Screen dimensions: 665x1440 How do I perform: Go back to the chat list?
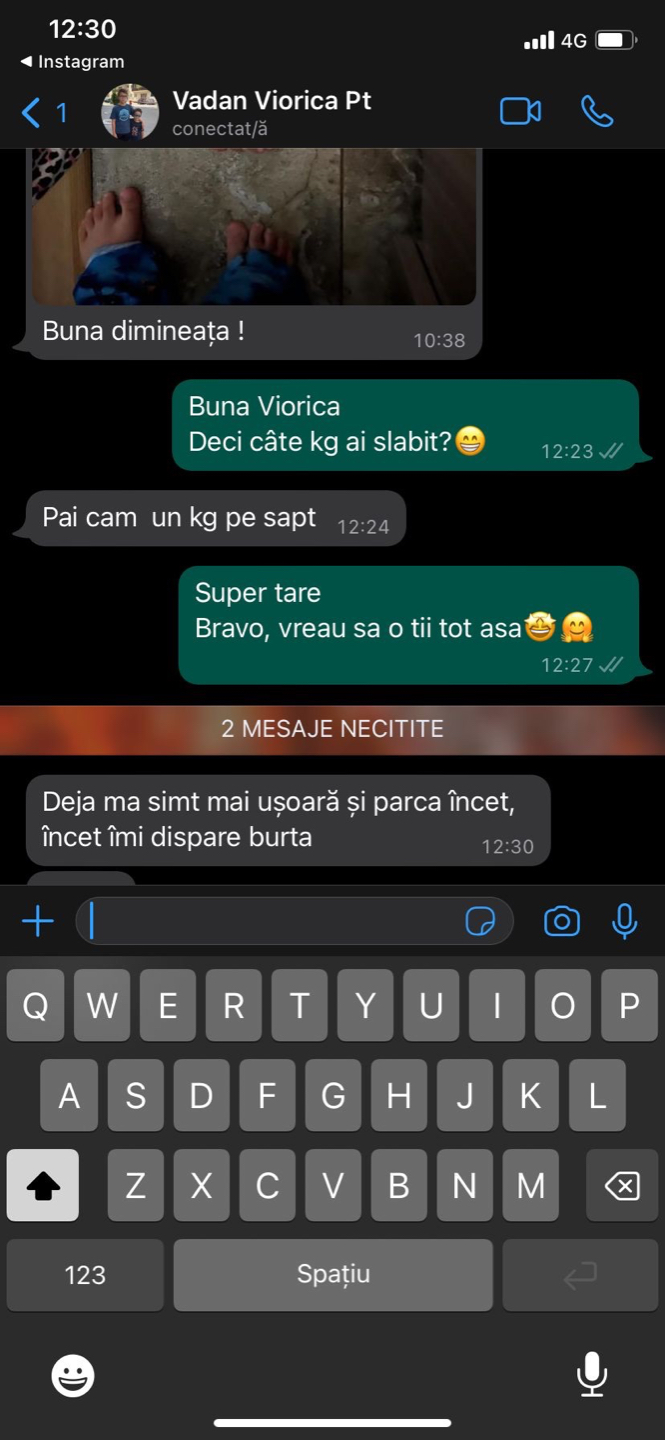[x=43, y=113]
